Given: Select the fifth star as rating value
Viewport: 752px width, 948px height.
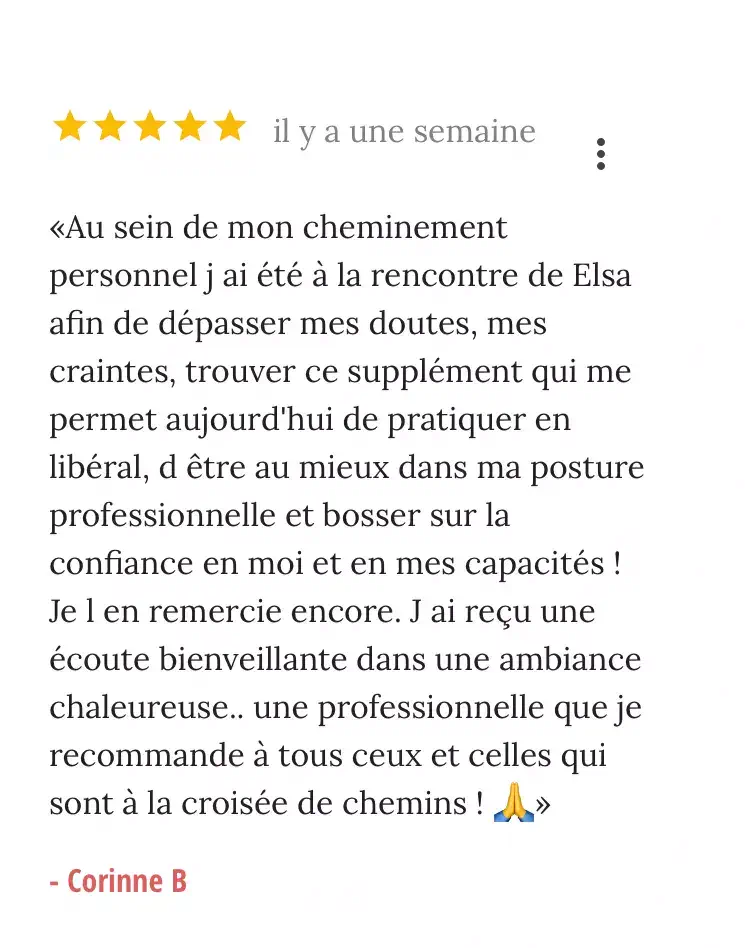Looking at the screenshot, I should pyautogui.click(x=230, y=127).
